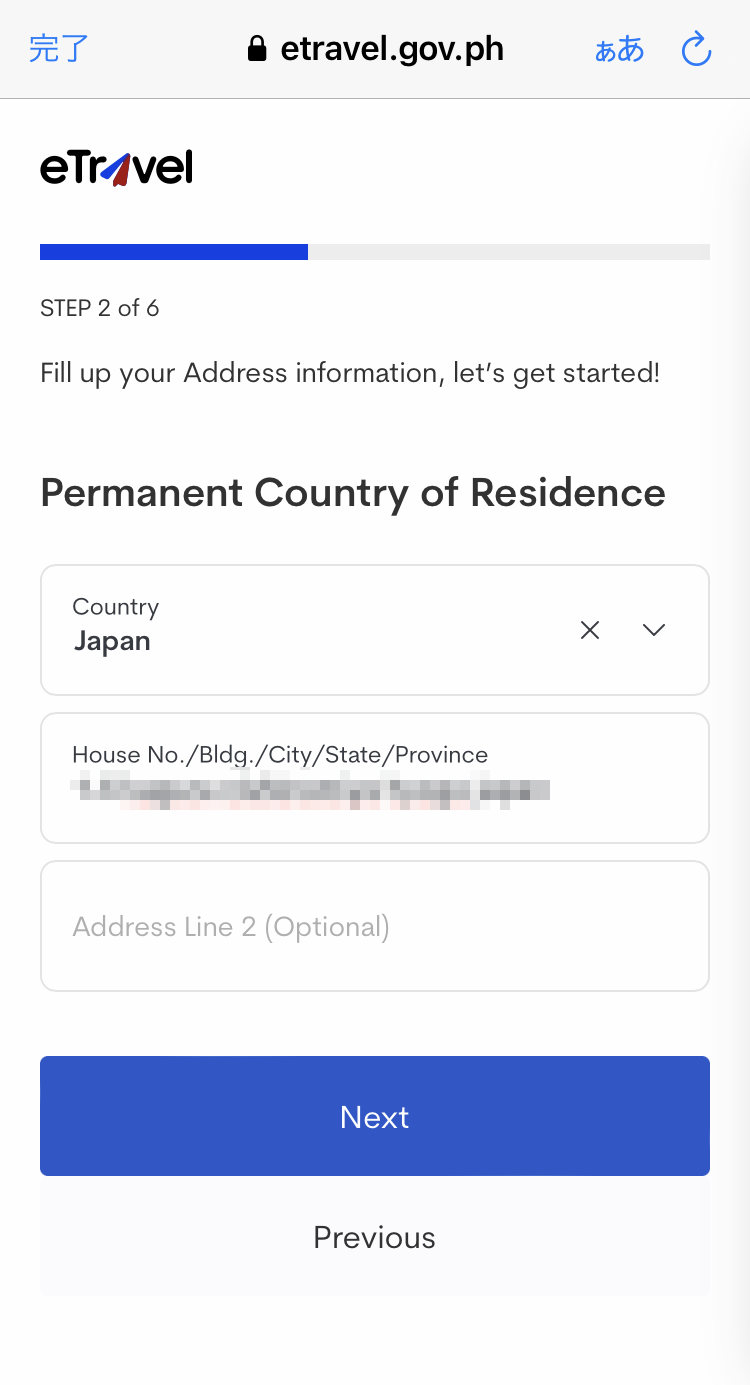750x1385 pixels.
Task: Tap etravel.gov.ph in the address bar
Action: [x=393, y=48]
